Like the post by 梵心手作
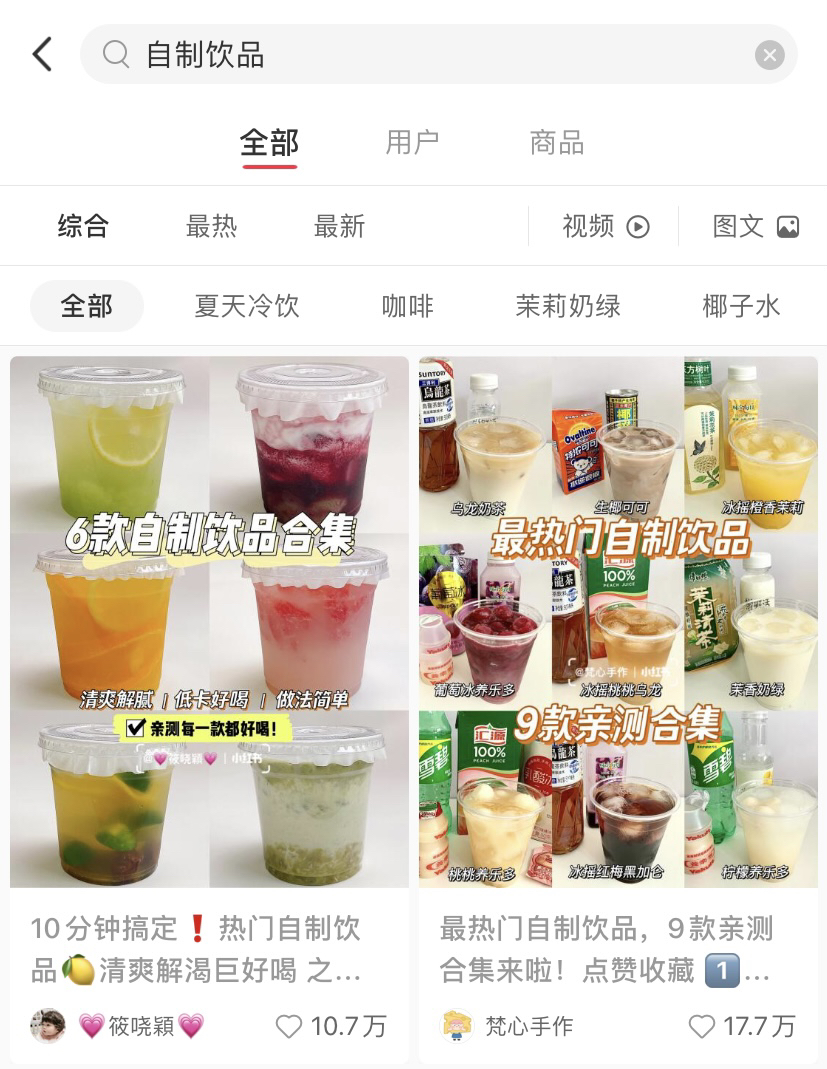Screen dimensions: 827x1069 [702, 1026]
